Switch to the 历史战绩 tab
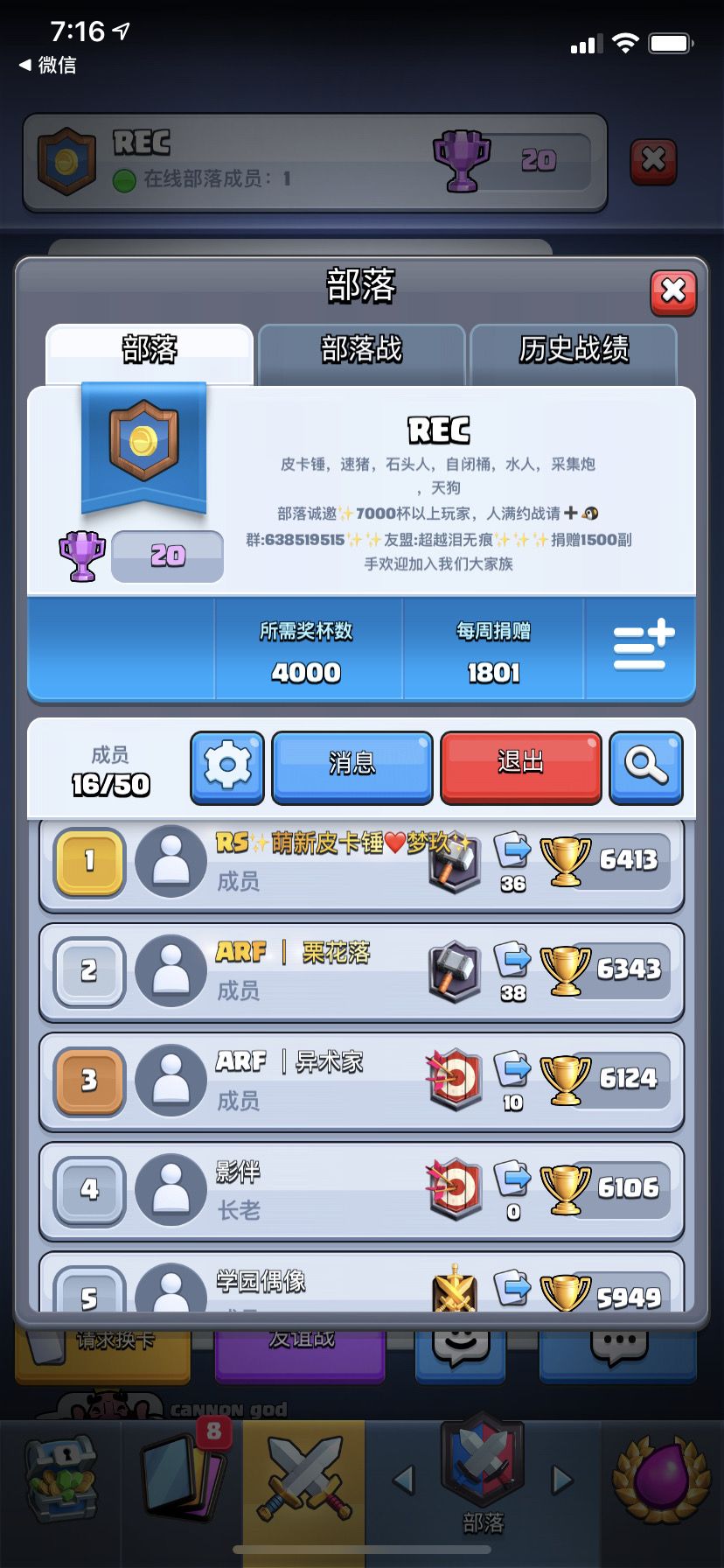This screenshot has width=724, height=1568. 574,348
